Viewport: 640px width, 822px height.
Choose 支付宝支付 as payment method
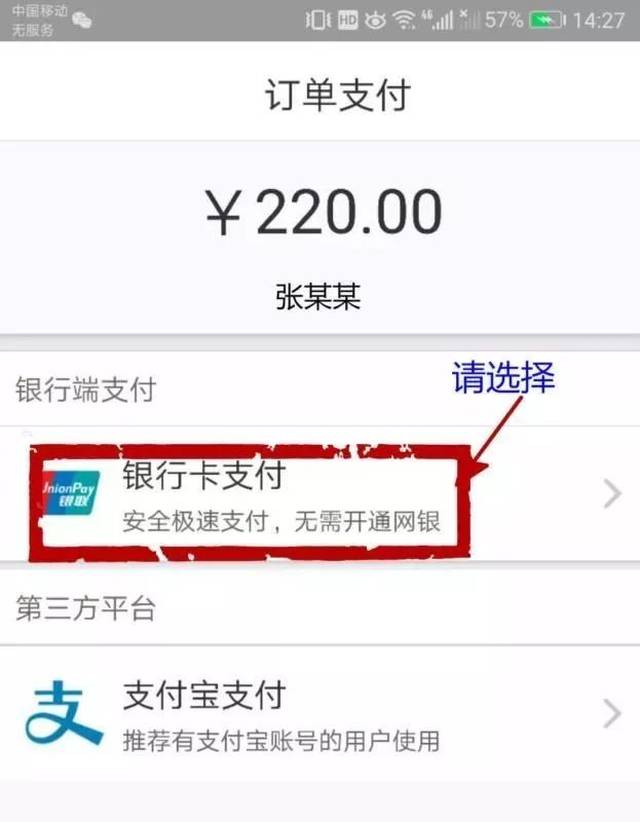[320, 714]
